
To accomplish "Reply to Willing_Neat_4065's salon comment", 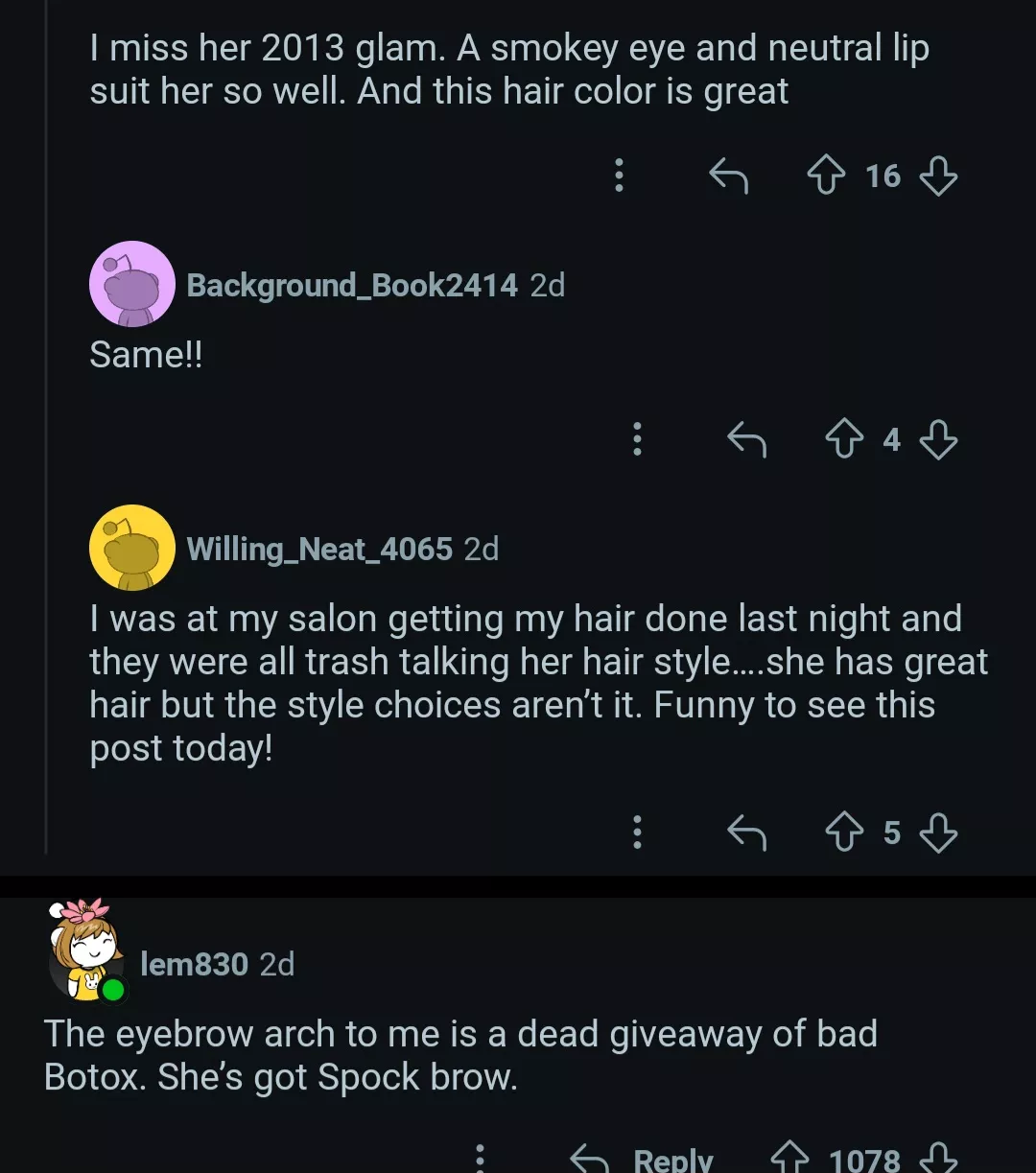I will click(746, 833).
